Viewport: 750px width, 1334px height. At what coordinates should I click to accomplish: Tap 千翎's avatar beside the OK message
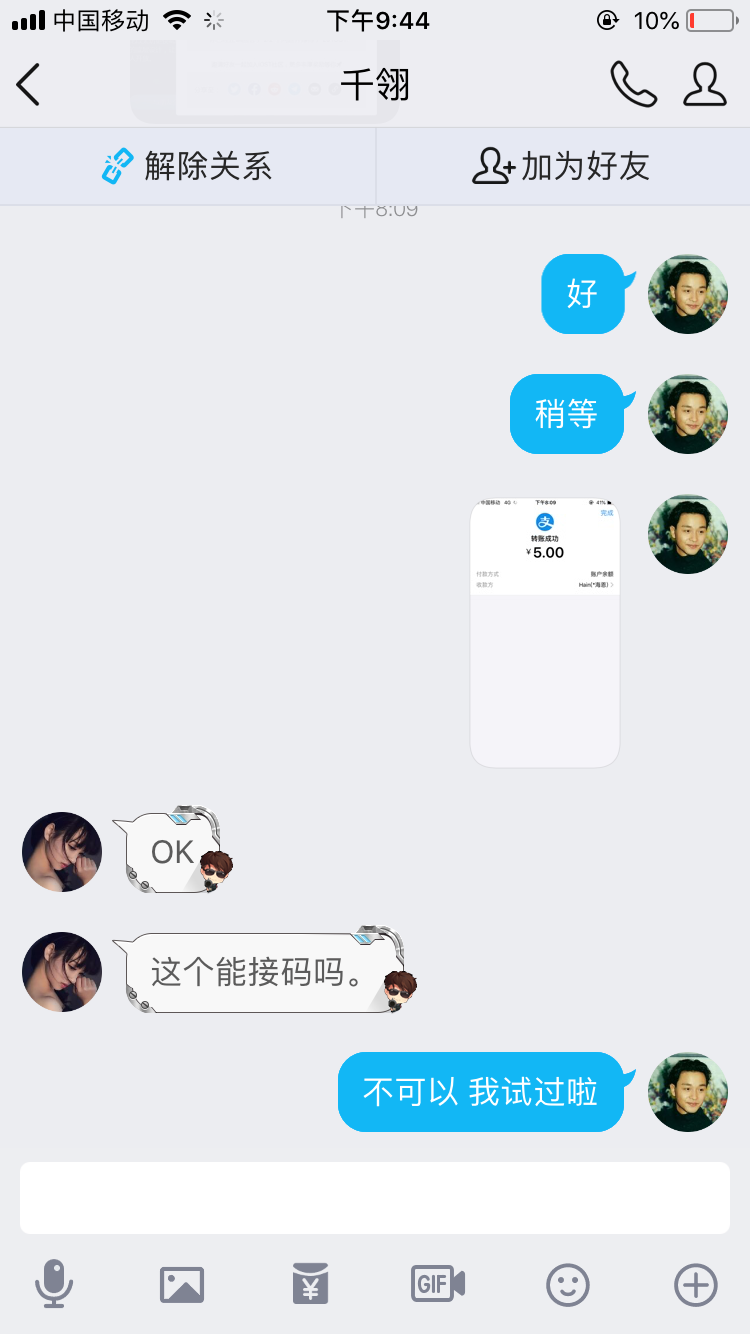click(x=62, y=852)
